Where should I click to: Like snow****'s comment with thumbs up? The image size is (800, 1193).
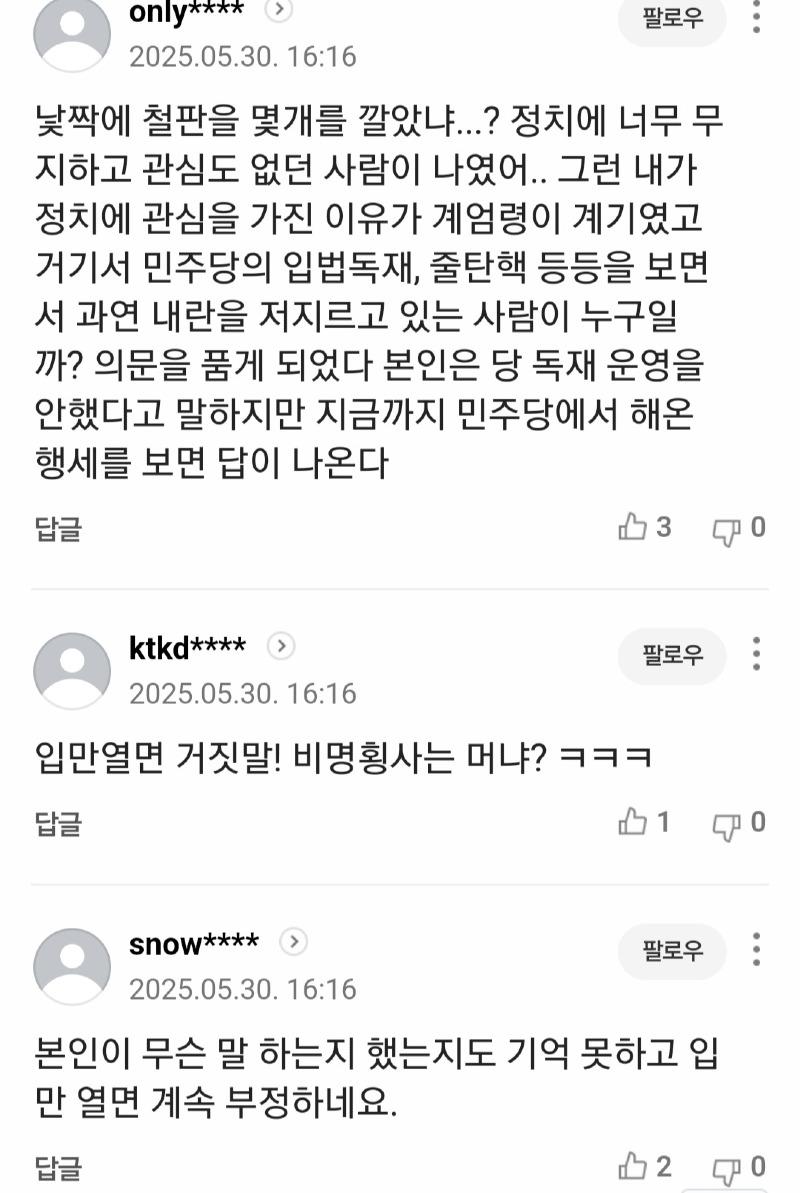coord(634,1167)
